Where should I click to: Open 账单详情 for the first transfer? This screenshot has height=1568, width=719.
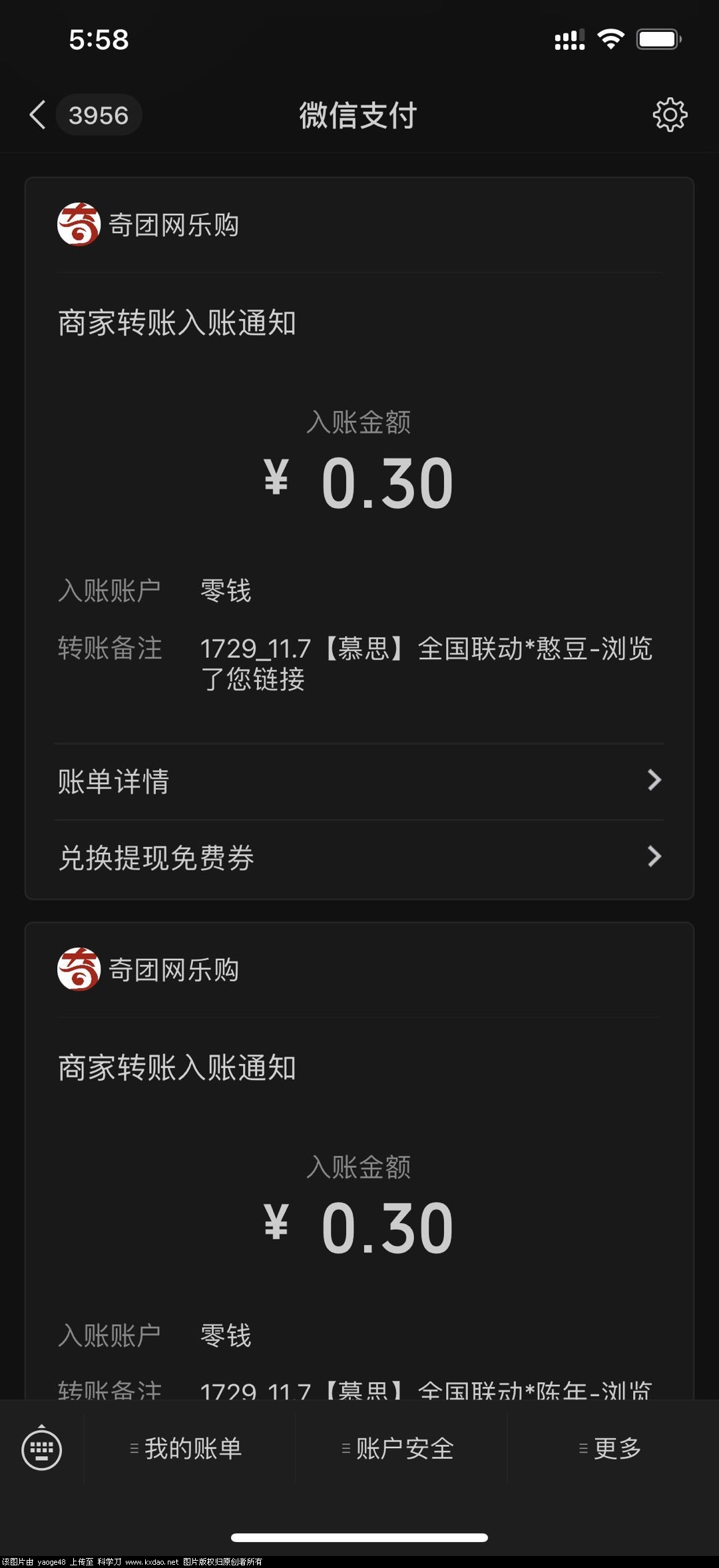[x=359, y=781]
